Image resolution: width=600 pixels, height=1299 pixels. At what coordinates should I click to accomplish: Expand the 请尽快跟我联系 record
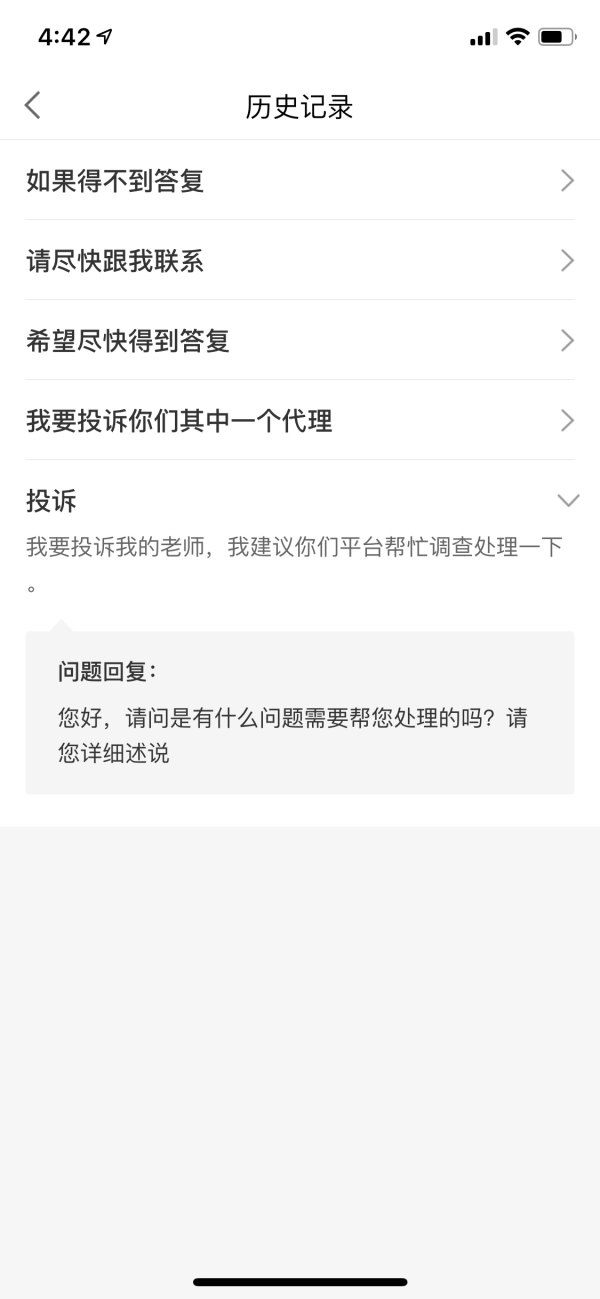pos(300,261)
